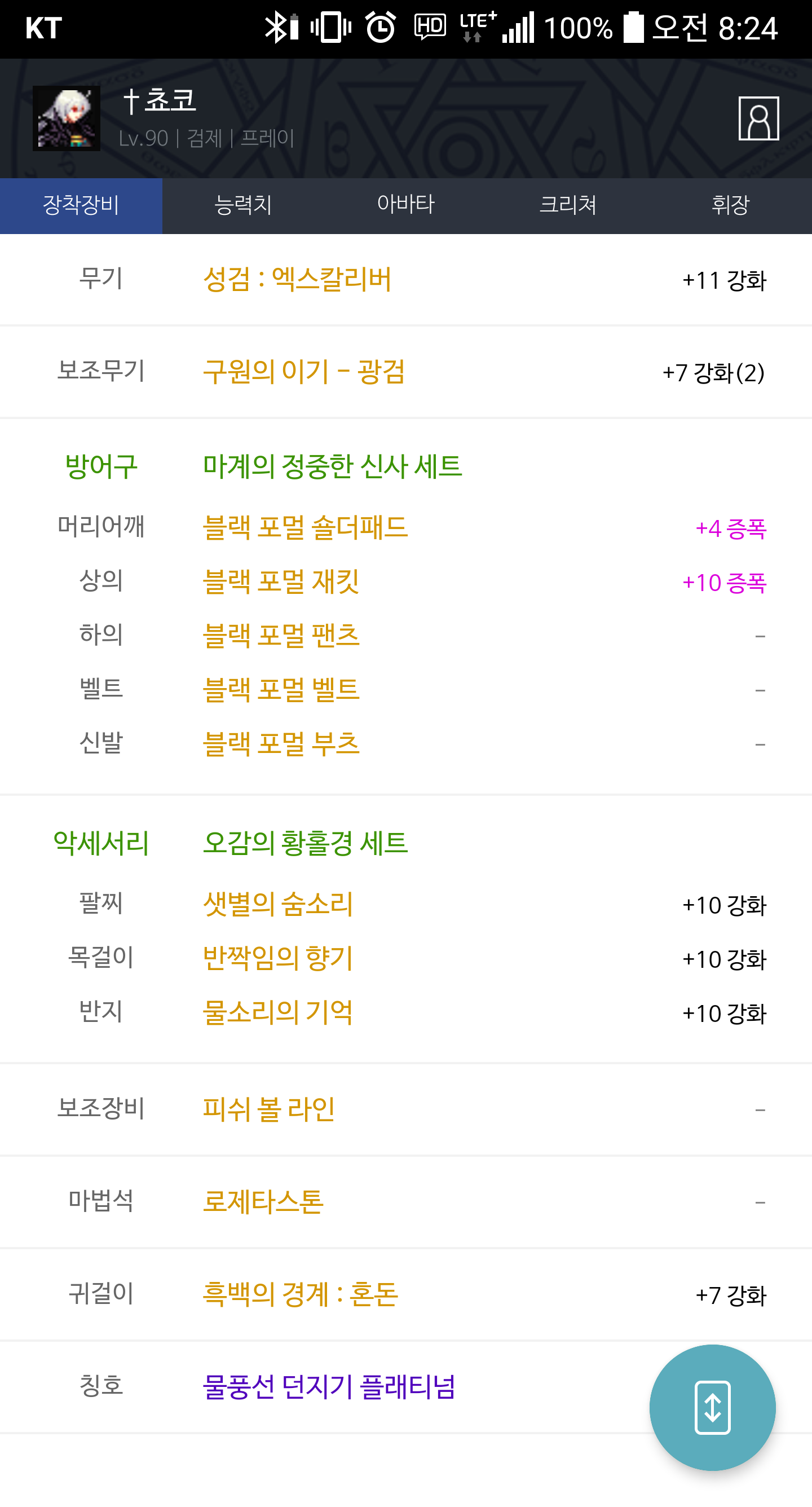The height and width of the screenshot is (1507, 812).
Task: View the 휘장 tab
Action: 730,205
